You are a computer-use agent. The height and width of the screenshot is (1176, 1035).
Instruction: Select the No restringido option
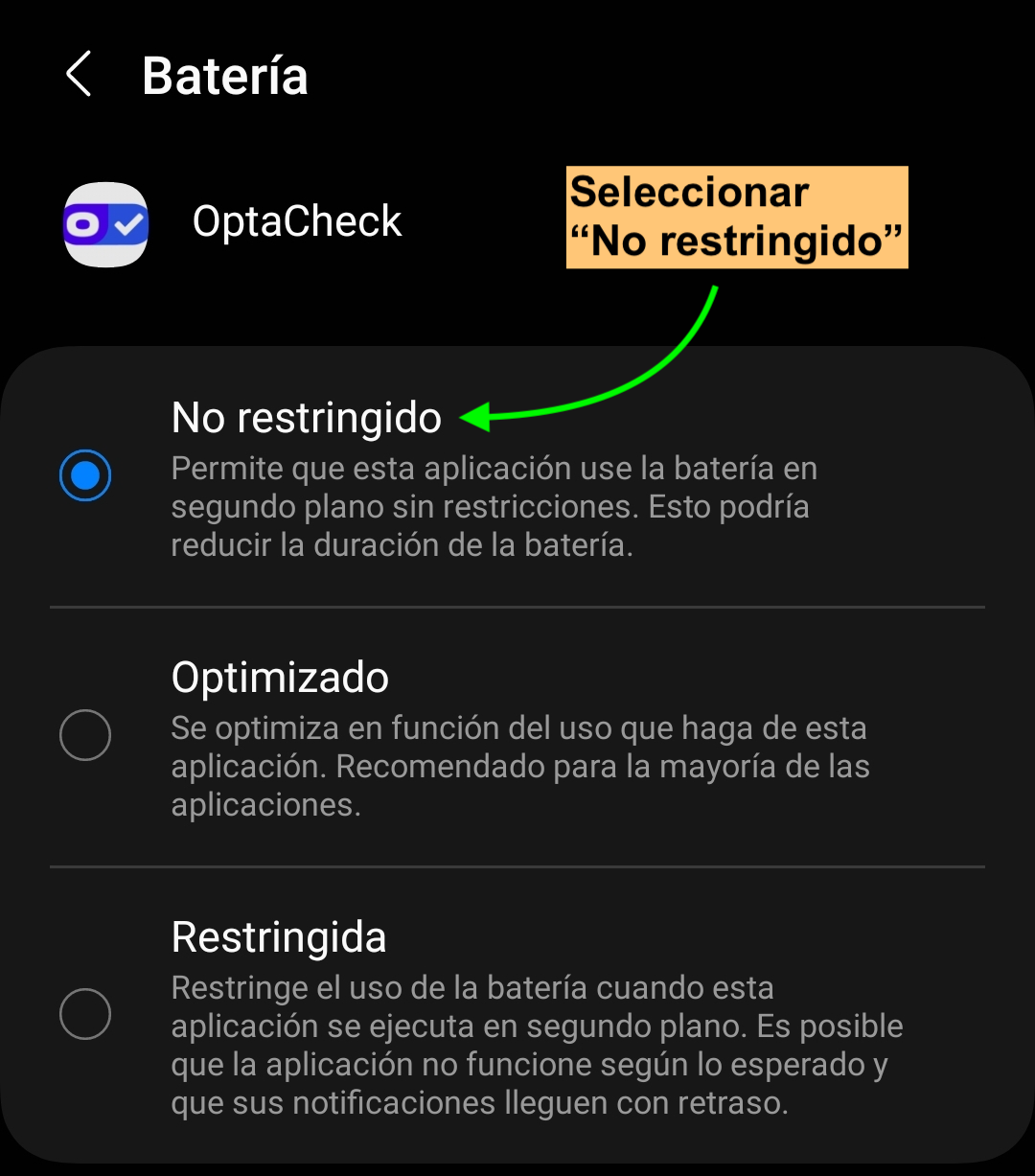[85, 475]
